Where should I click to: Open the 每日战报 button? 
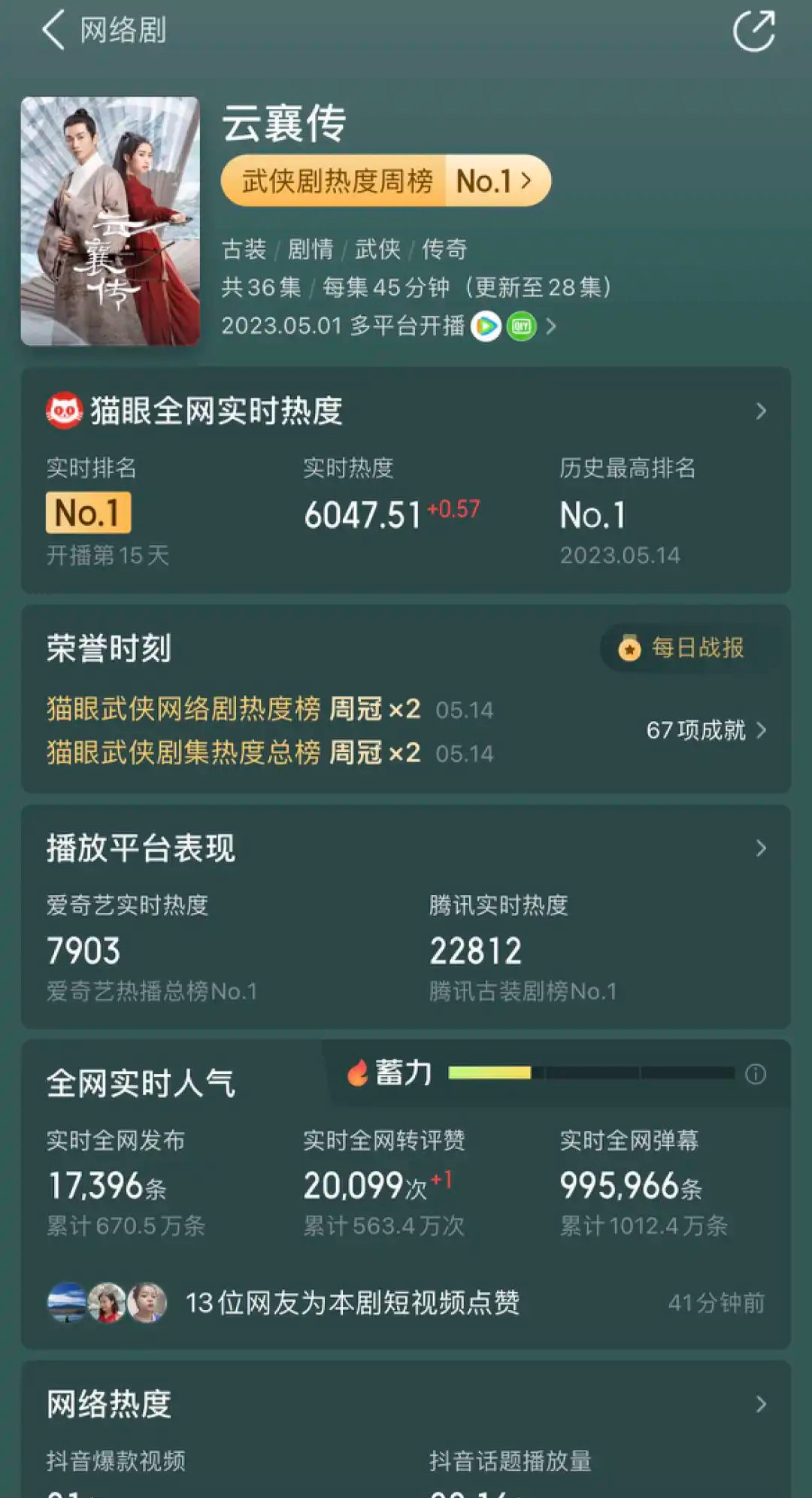(x=682, y=647)
